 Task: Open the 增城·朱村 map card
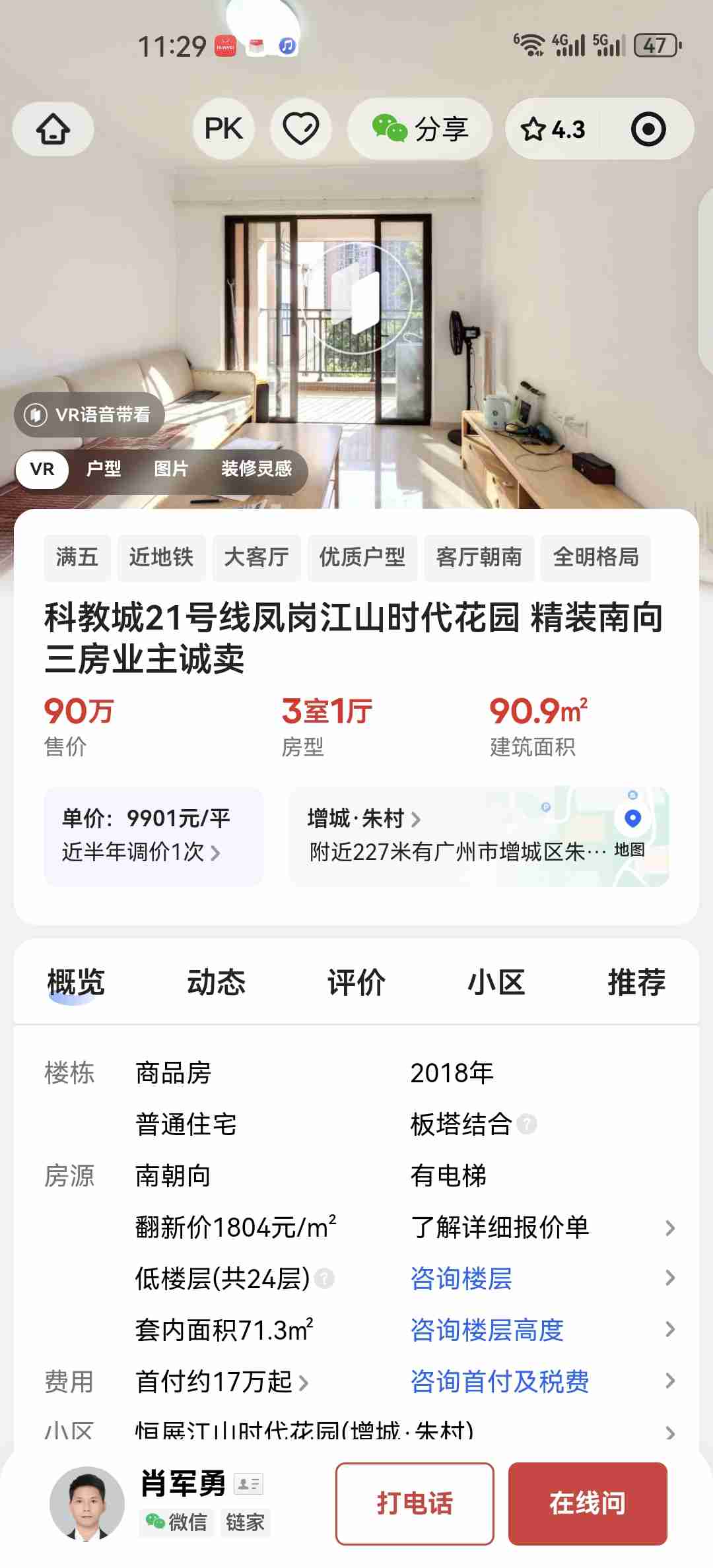(479, 836)
